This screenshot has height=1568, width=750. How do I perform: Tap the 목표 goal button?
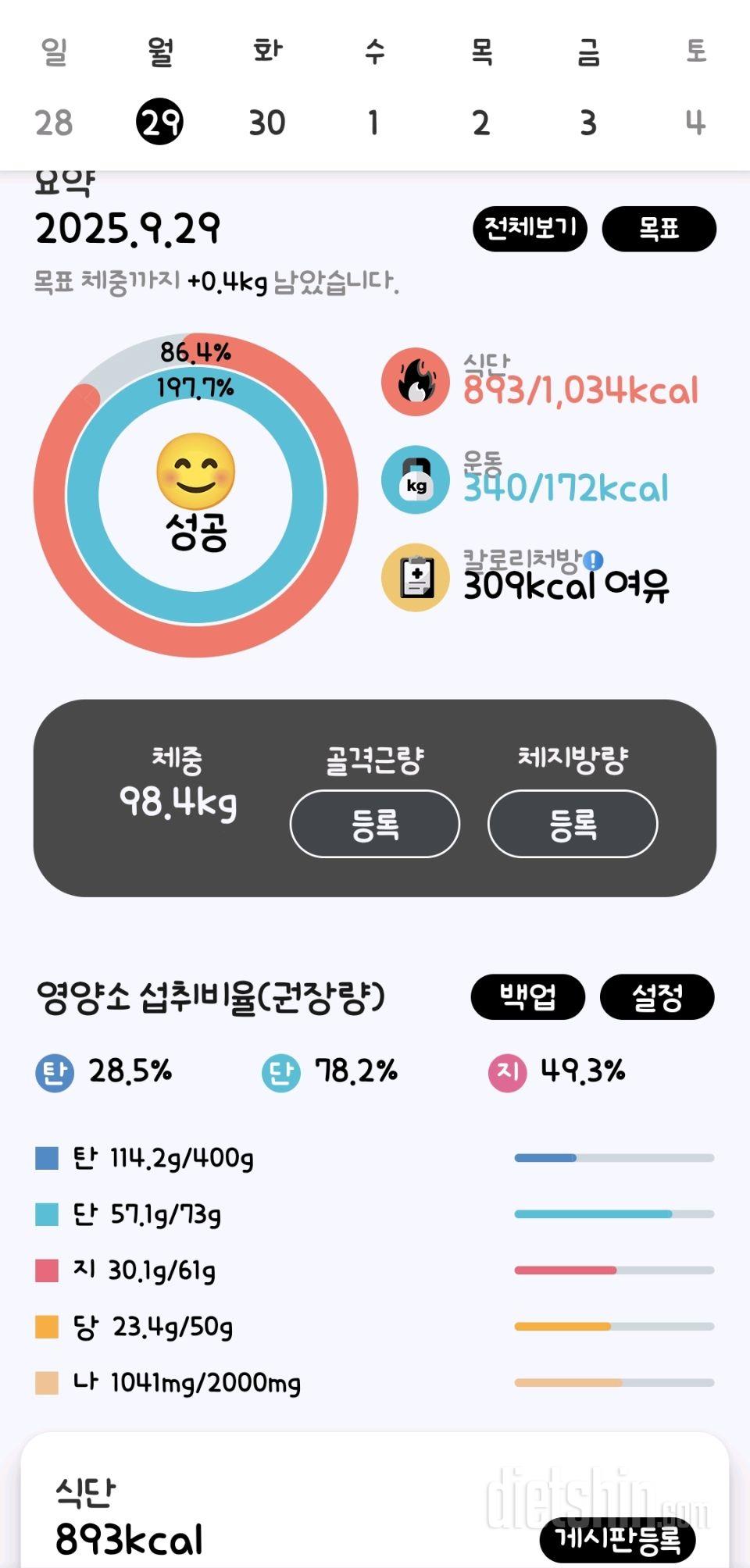pos(659,229)
